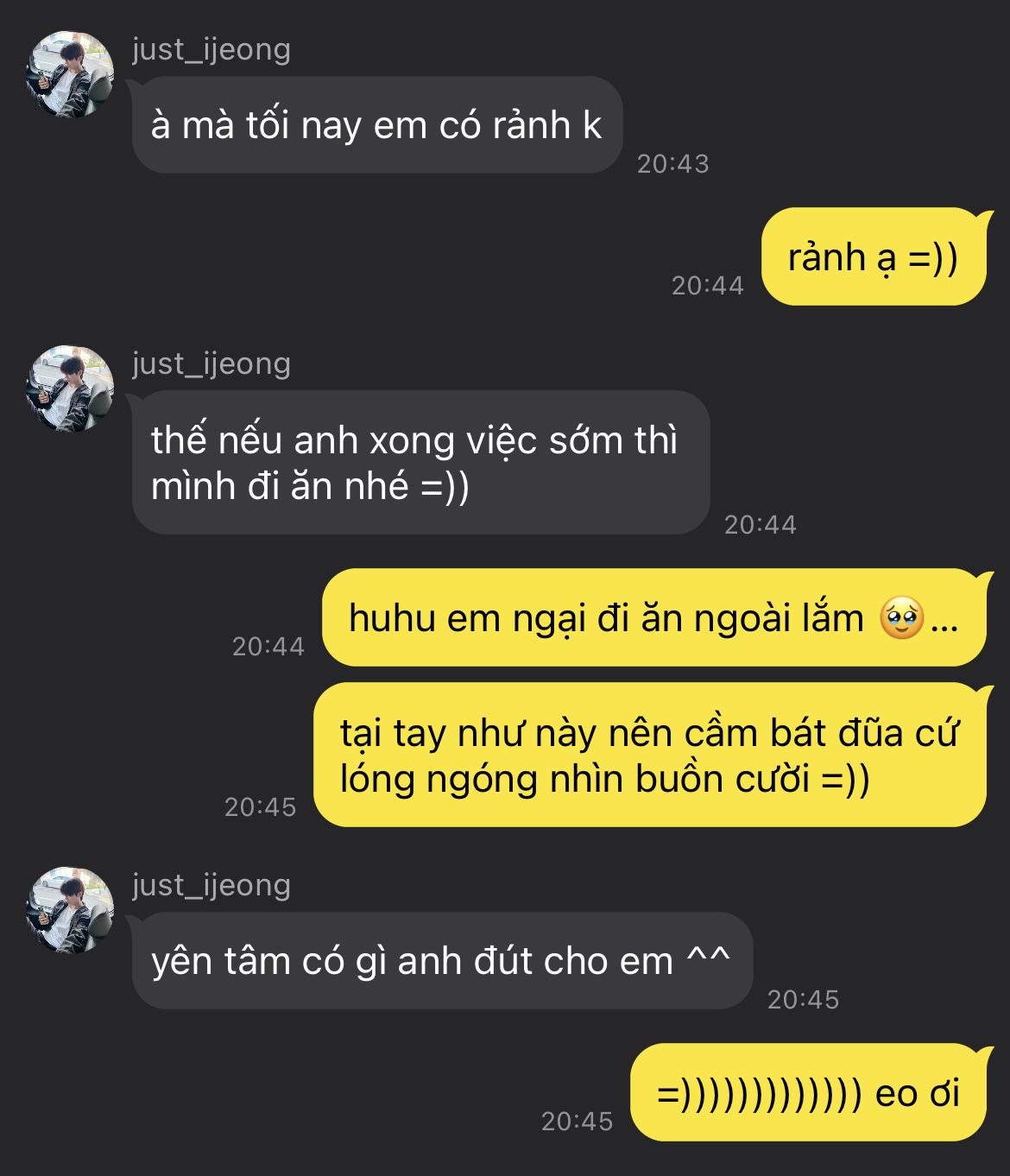This screenshot has width=1010, height=1176.
Task: Open just_ijeong's avatar beside "à mà tối nay" message
Action: pos(72,73)
